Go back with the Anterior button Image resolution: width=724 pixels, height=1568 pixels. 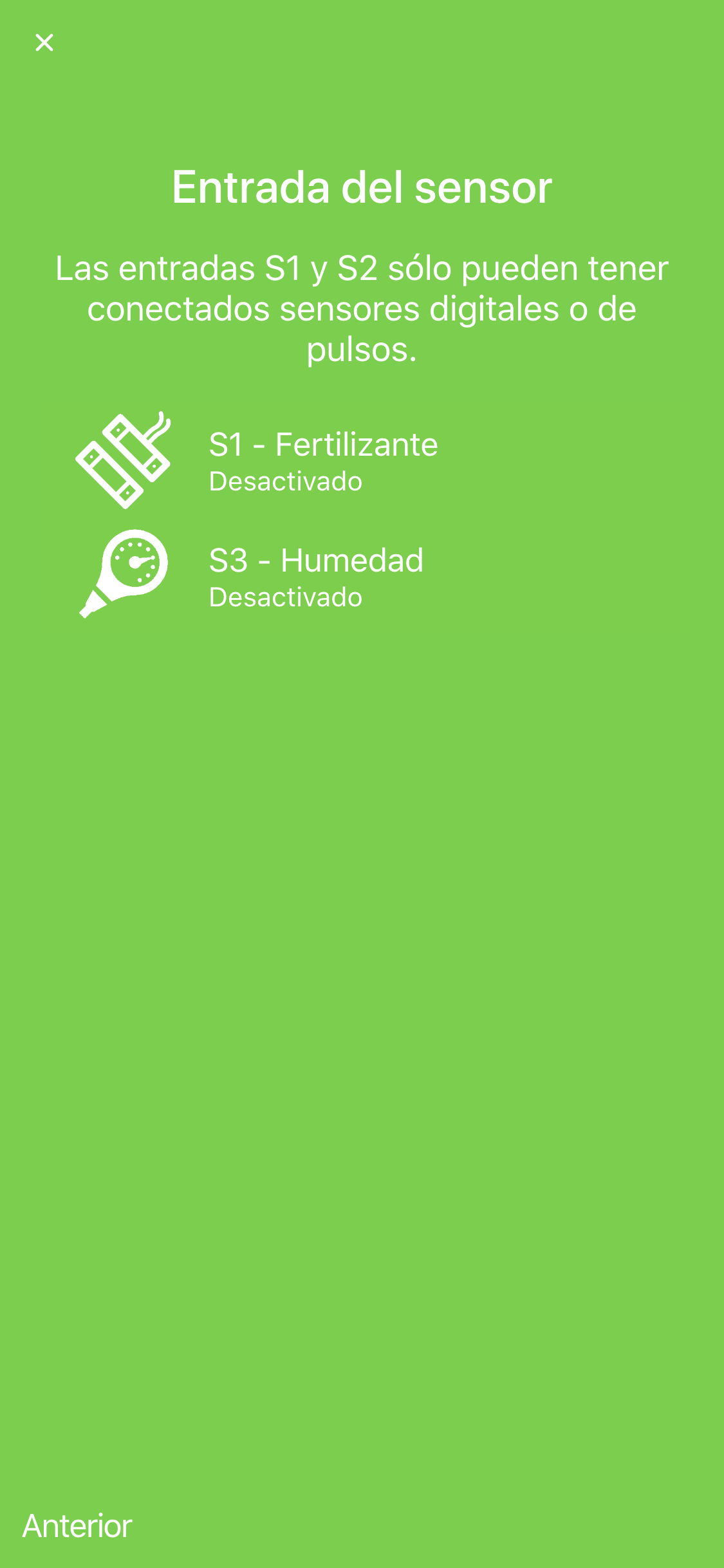(x=77, y=1526)
